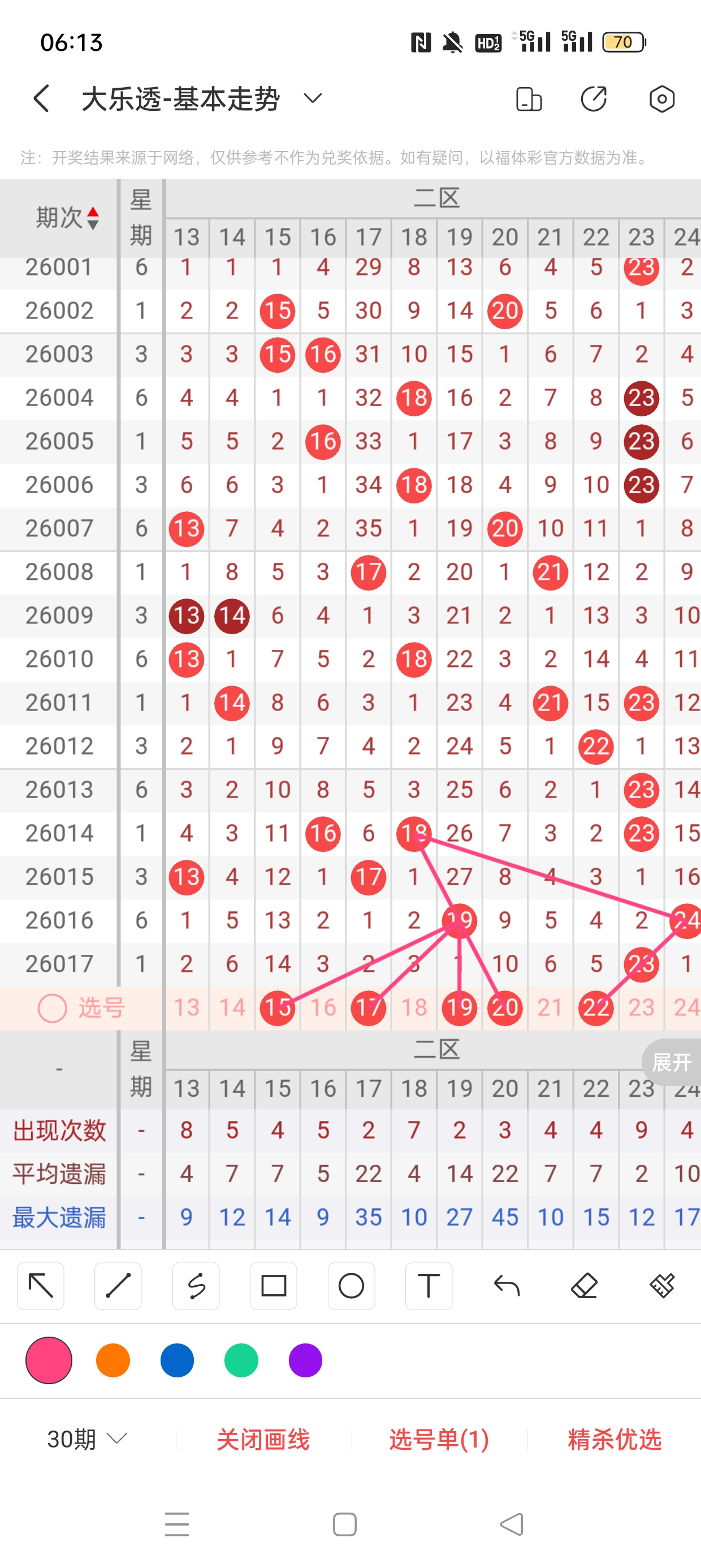
Task: Tap 关闭画线 to exit drawing mode
Action: pyautogui.click(x=263, y=1439)
